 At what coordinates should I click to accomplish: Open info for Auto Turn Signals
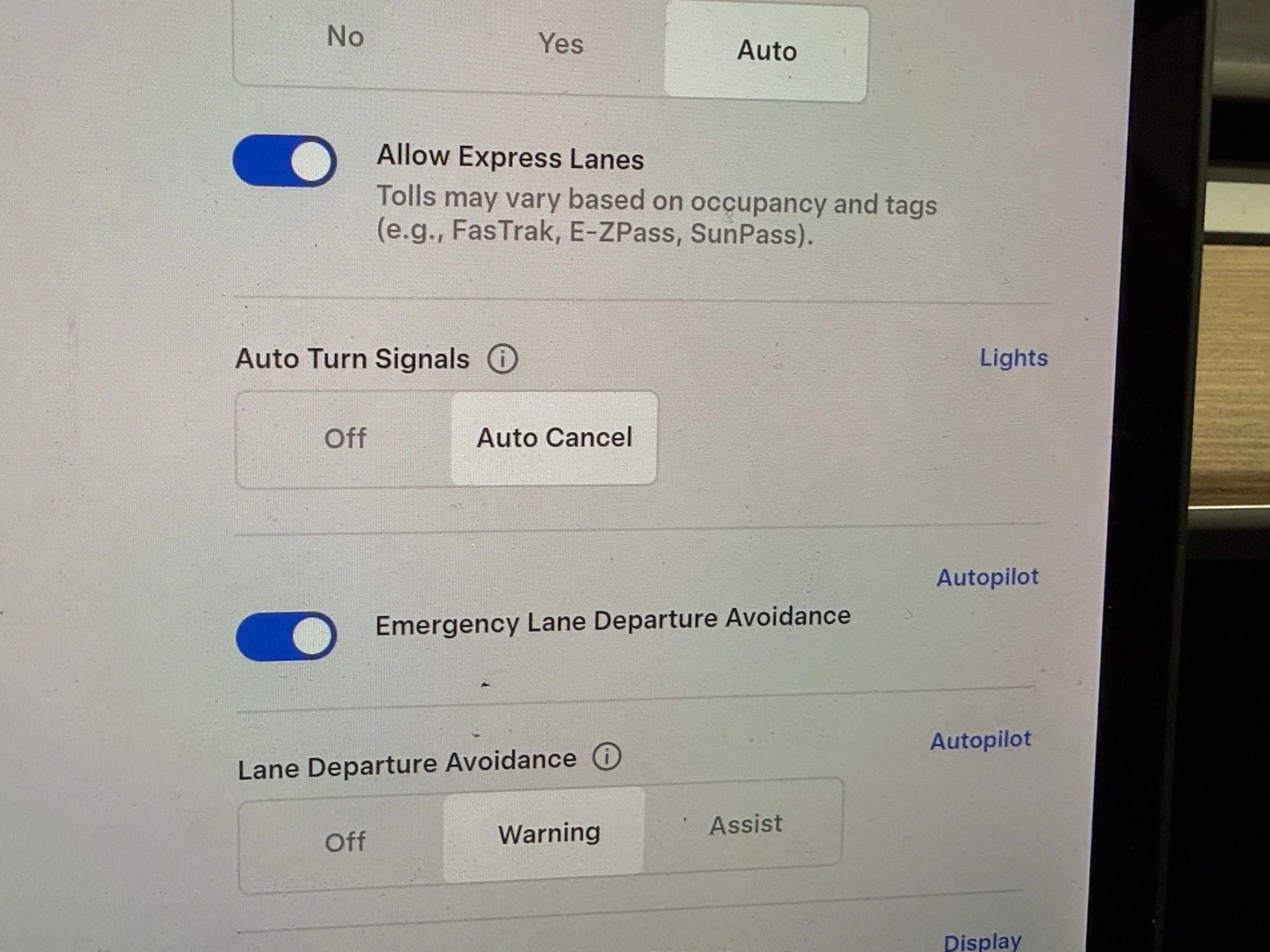click(x=502, y=359)
